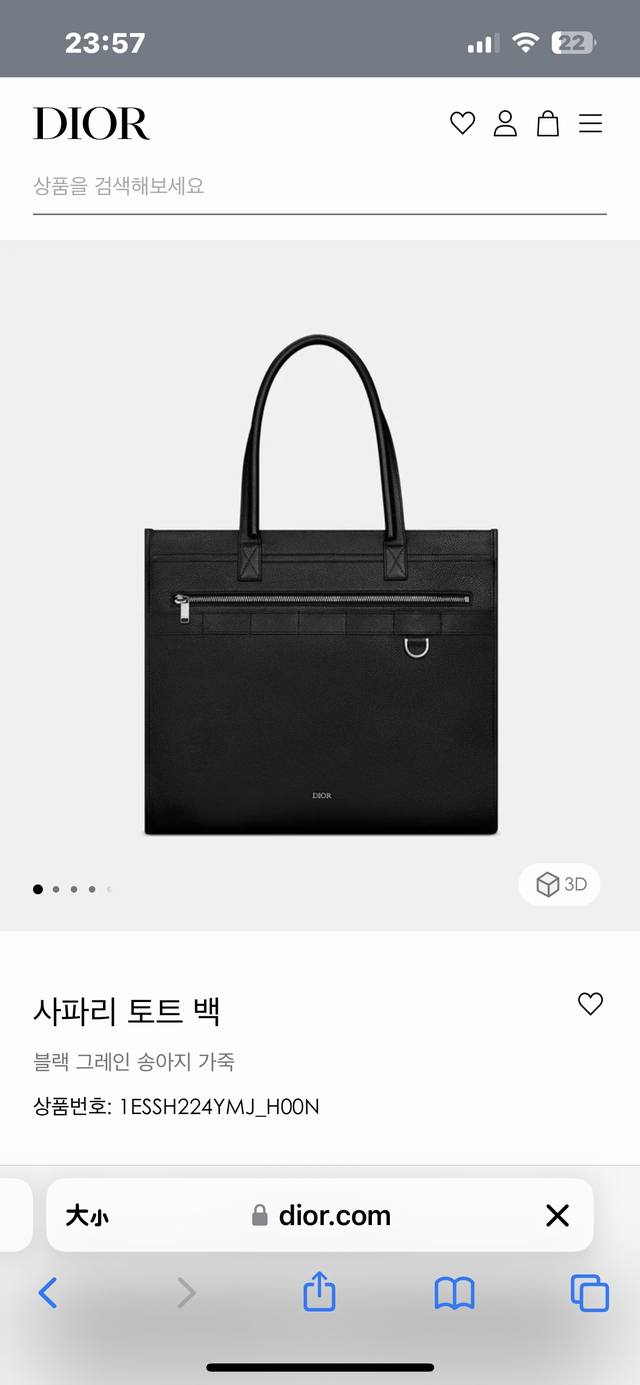Show all open Safari tabs

[x=589, y=1294]
